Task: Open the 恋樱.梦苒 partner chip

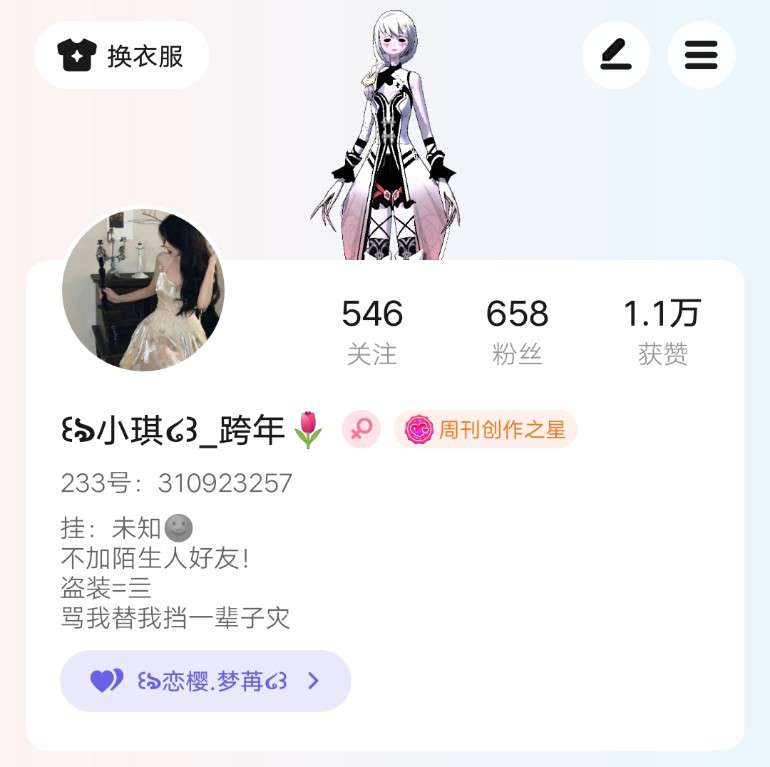Action: (x=205, y=681)
